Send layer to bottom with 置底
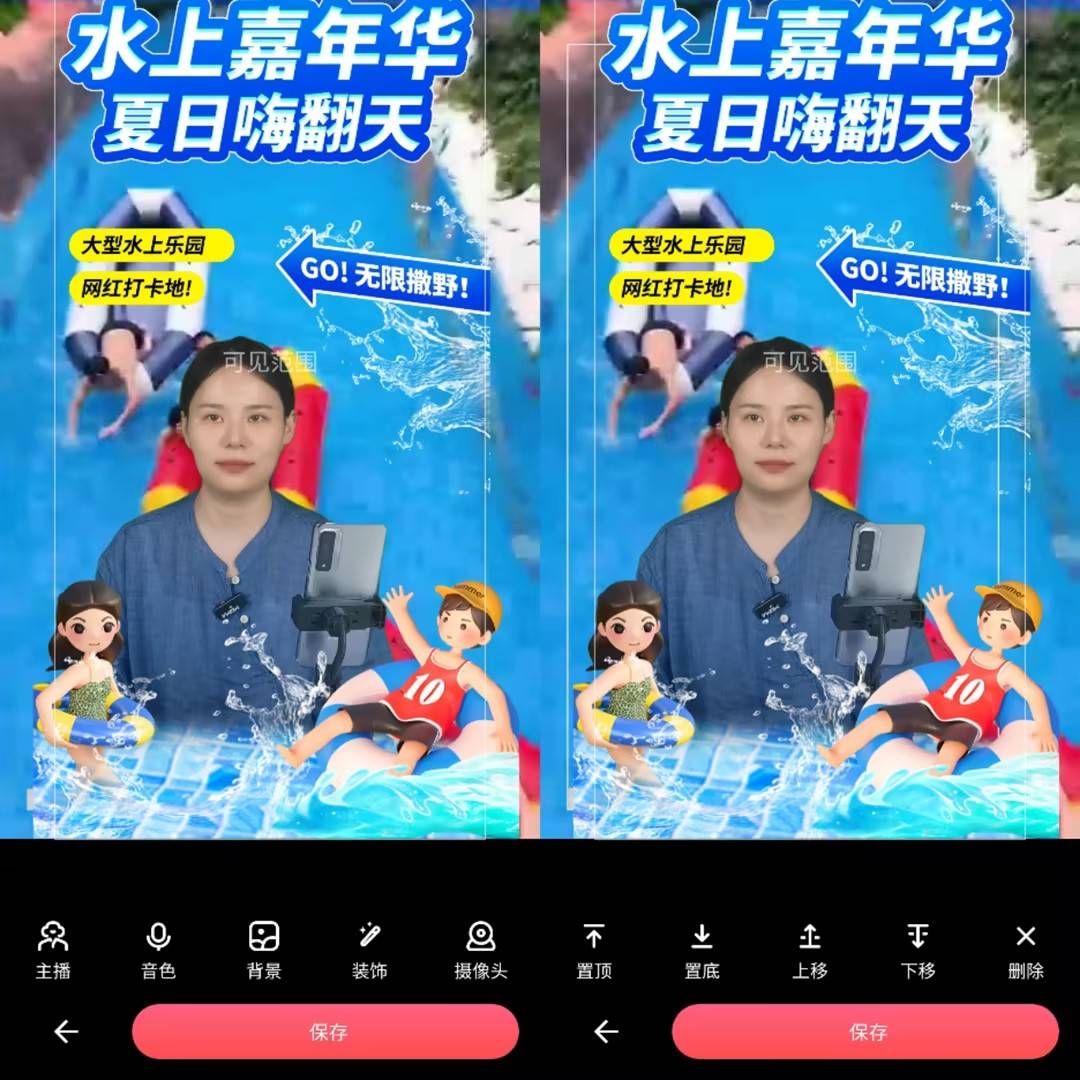Image resolution: width=1080 pixels, height=1080 pixels. 702,949
